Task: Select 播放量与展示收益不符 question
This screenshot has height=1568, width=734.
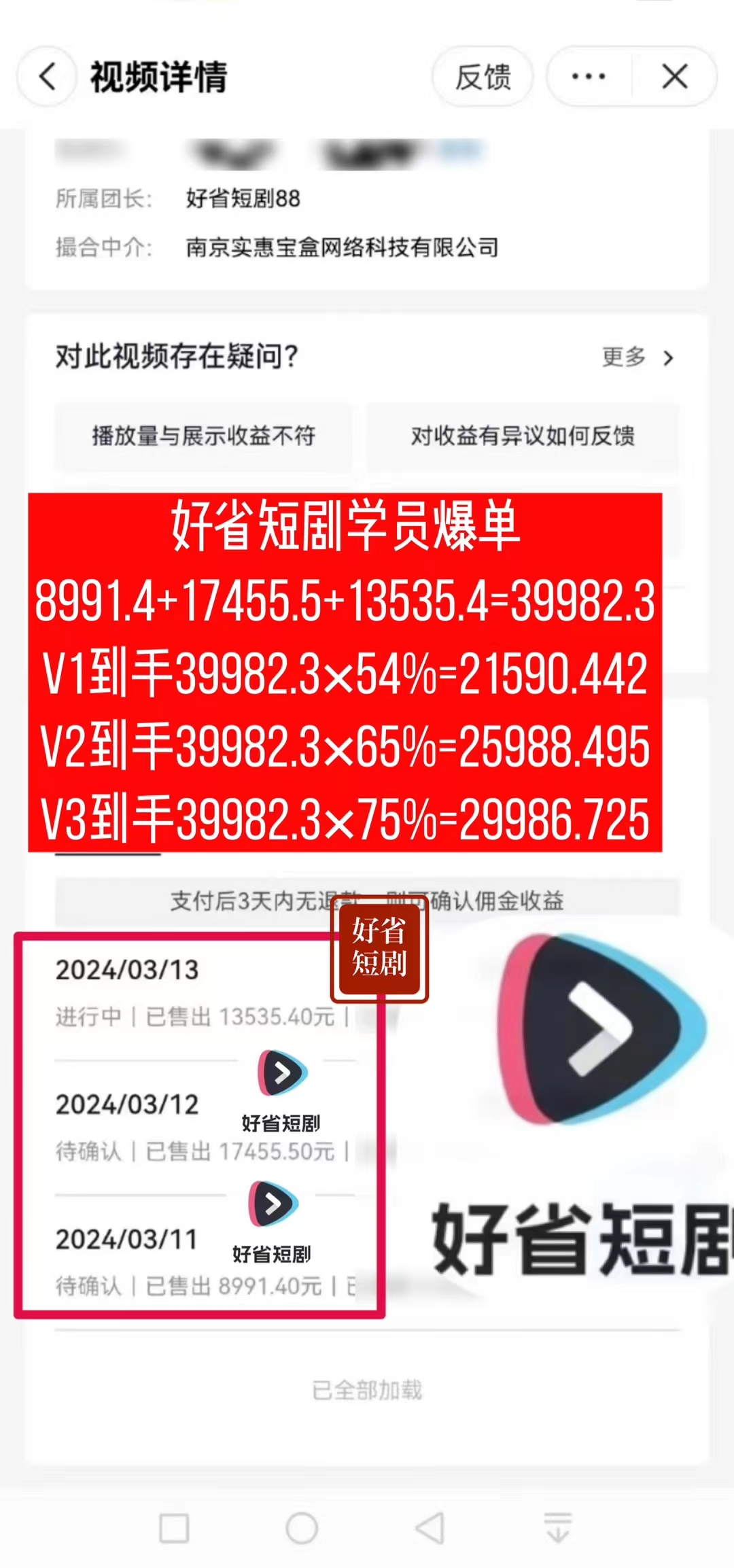Action: (x=203, y=436)
